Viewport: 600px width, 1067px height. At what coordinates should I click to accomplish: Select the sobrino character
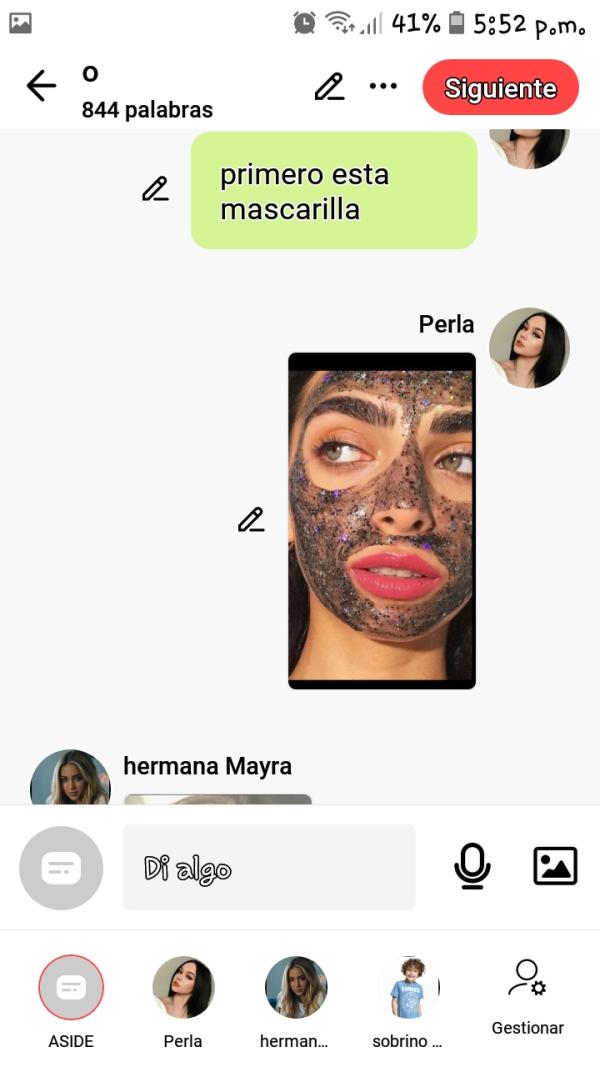click(x=408, y=988)
